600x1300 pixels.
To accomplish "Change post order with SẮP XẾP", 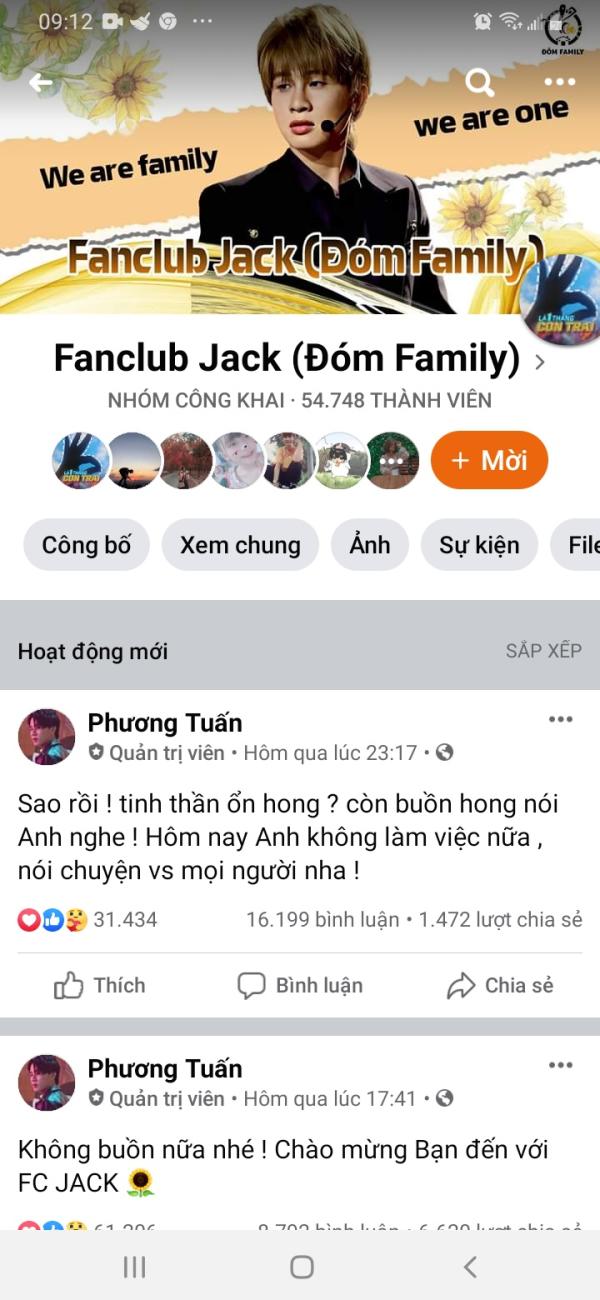I will pyautogui.click(x=543, y=651).
